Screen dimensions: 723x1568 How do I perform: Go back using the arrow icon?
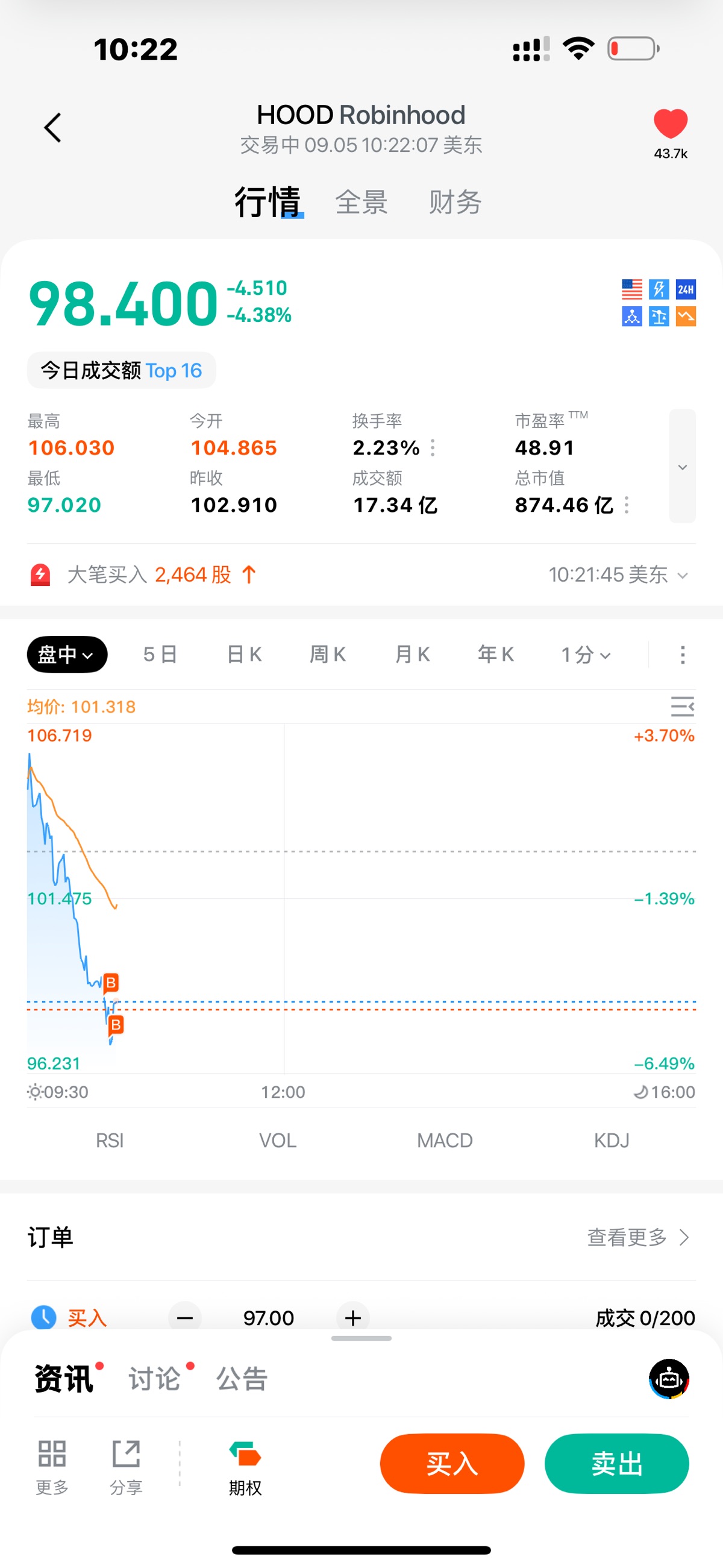click(53, 127)
